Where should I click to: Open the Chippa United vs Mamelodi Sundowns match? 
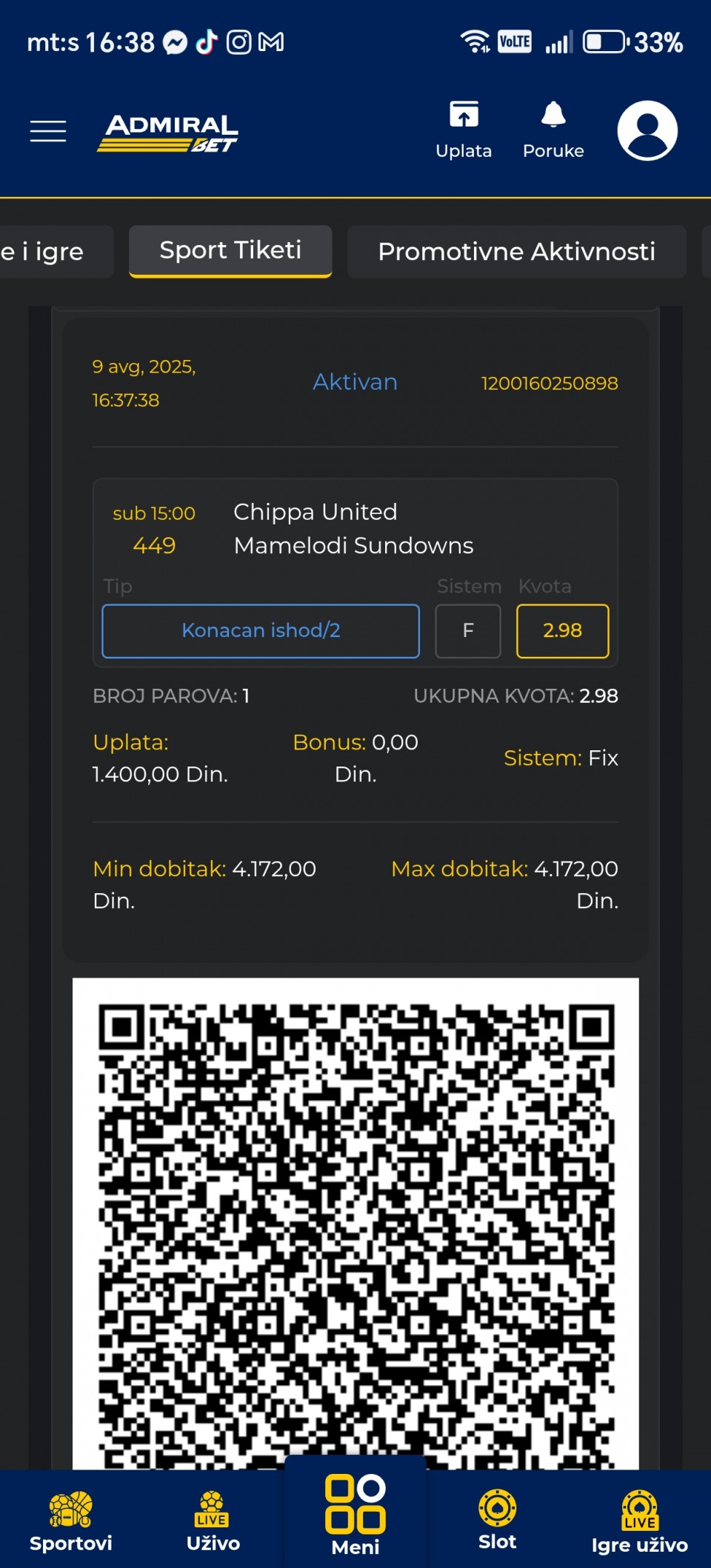(353, 529)
